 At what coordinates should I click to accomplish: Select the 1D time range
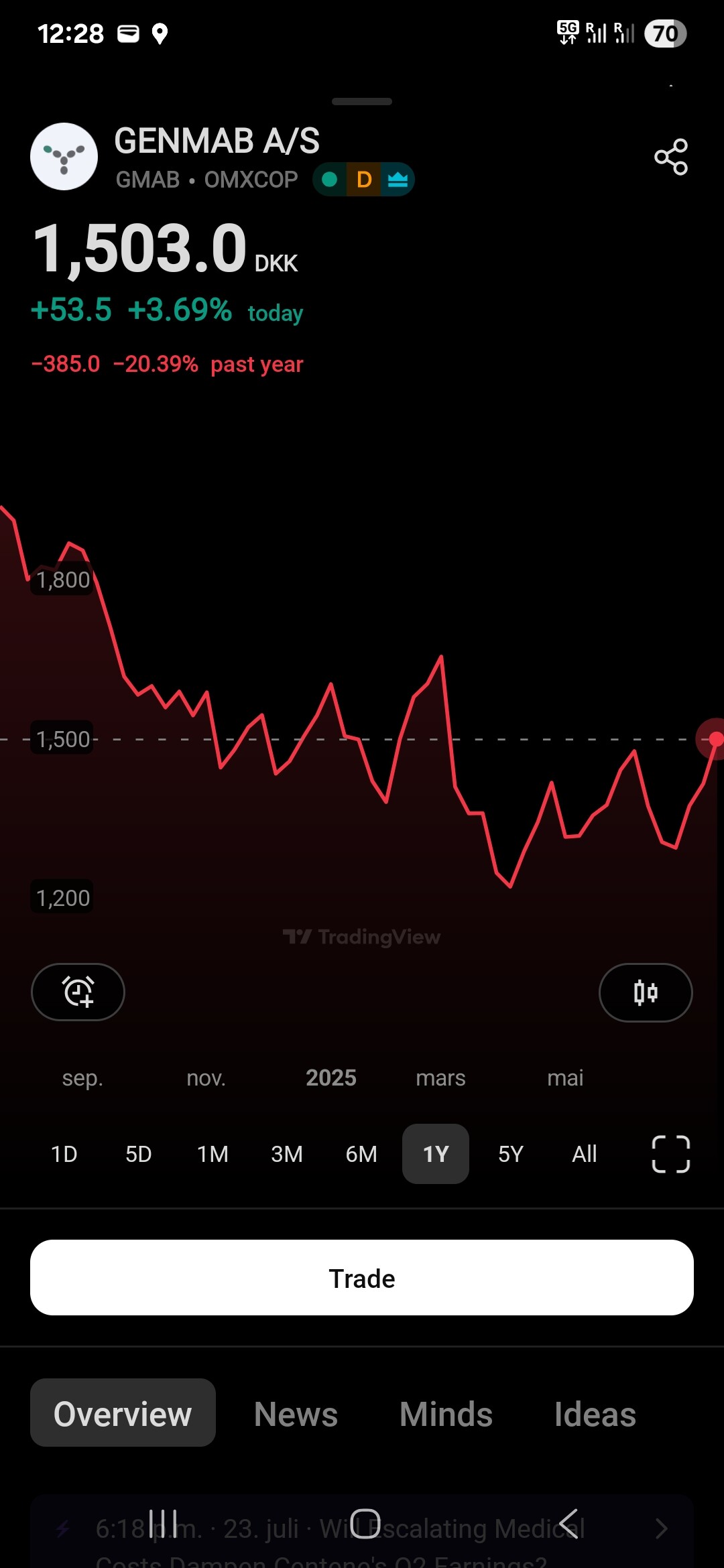(64, 1154)
